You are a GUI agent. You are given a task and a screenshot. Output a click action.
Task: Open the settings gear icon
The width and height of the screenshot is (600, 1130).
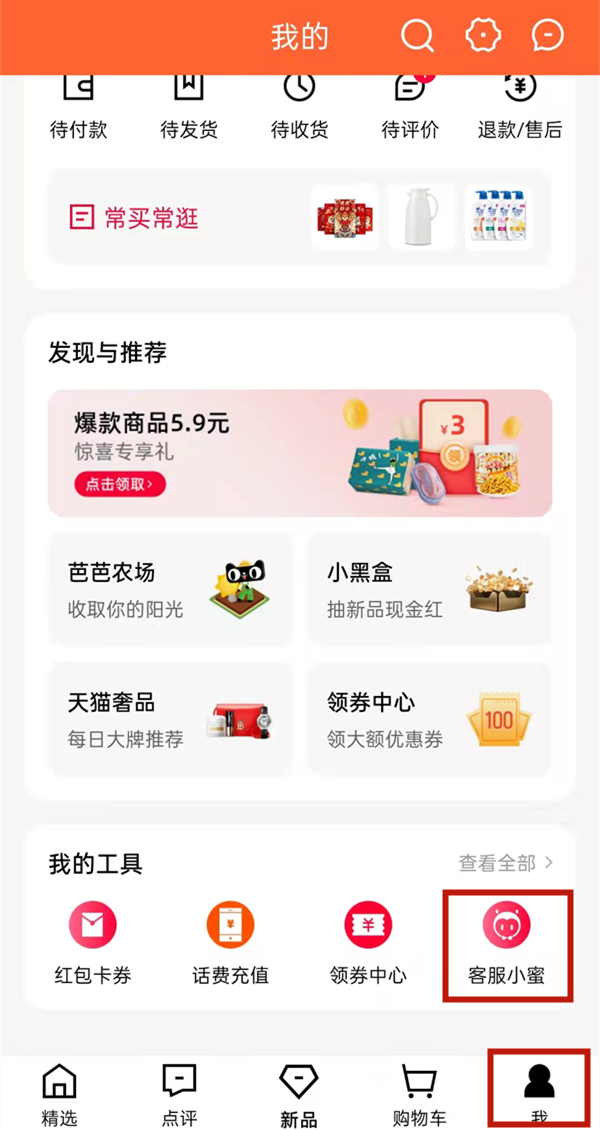[x=483, y=36]
